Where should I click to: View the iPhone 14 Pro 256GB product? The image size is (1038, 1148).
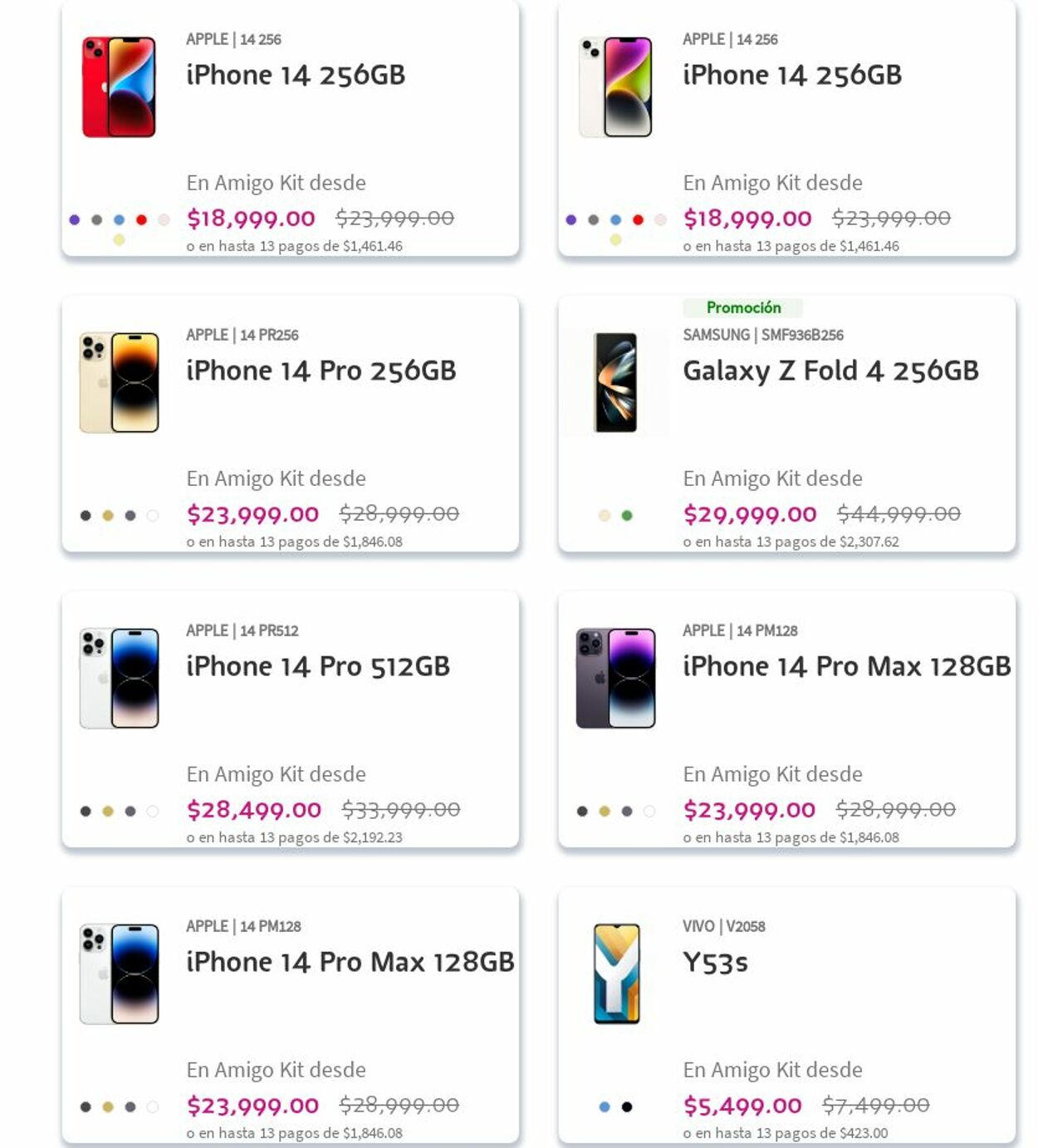coord(321,371)
